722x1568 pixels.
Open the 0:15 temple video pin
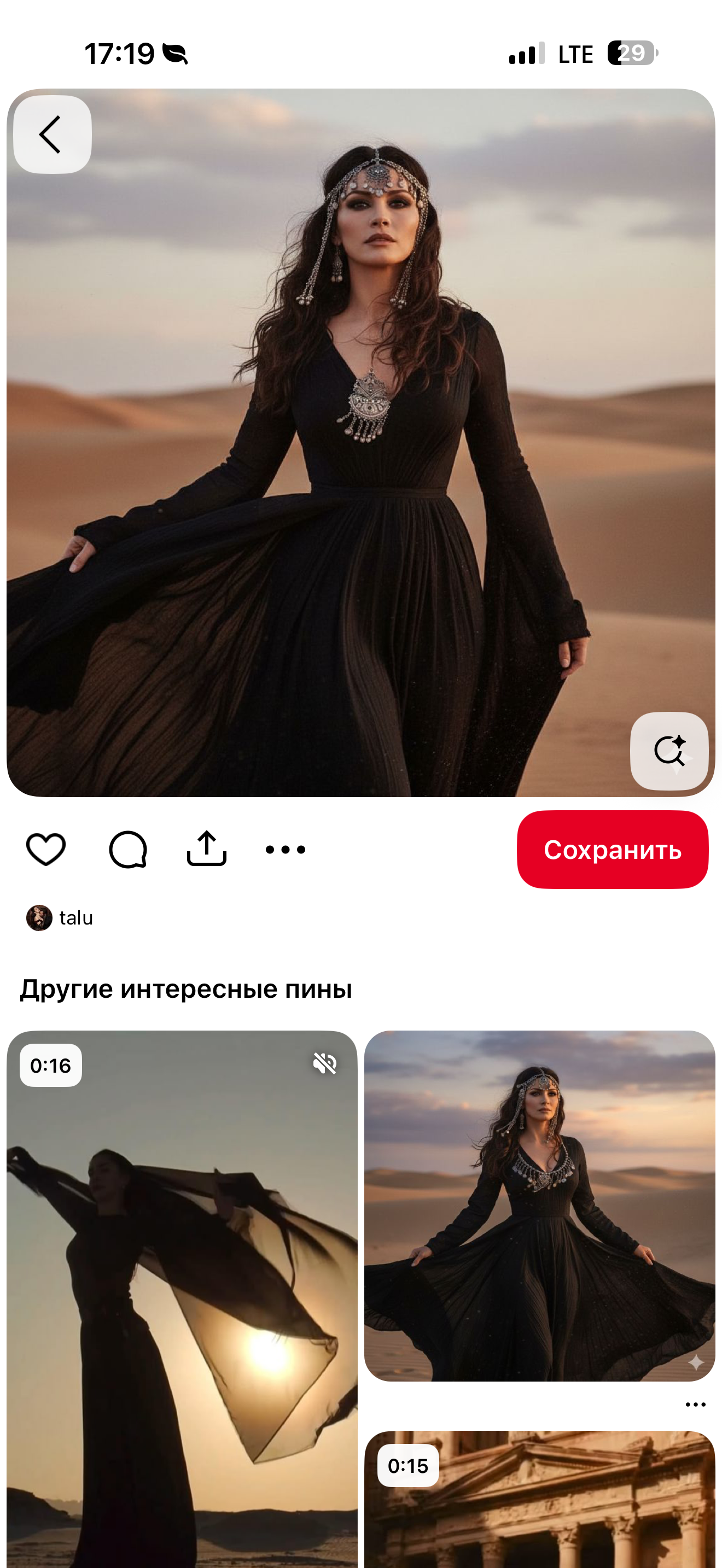pyautogui.click(x=539, y=1499)
